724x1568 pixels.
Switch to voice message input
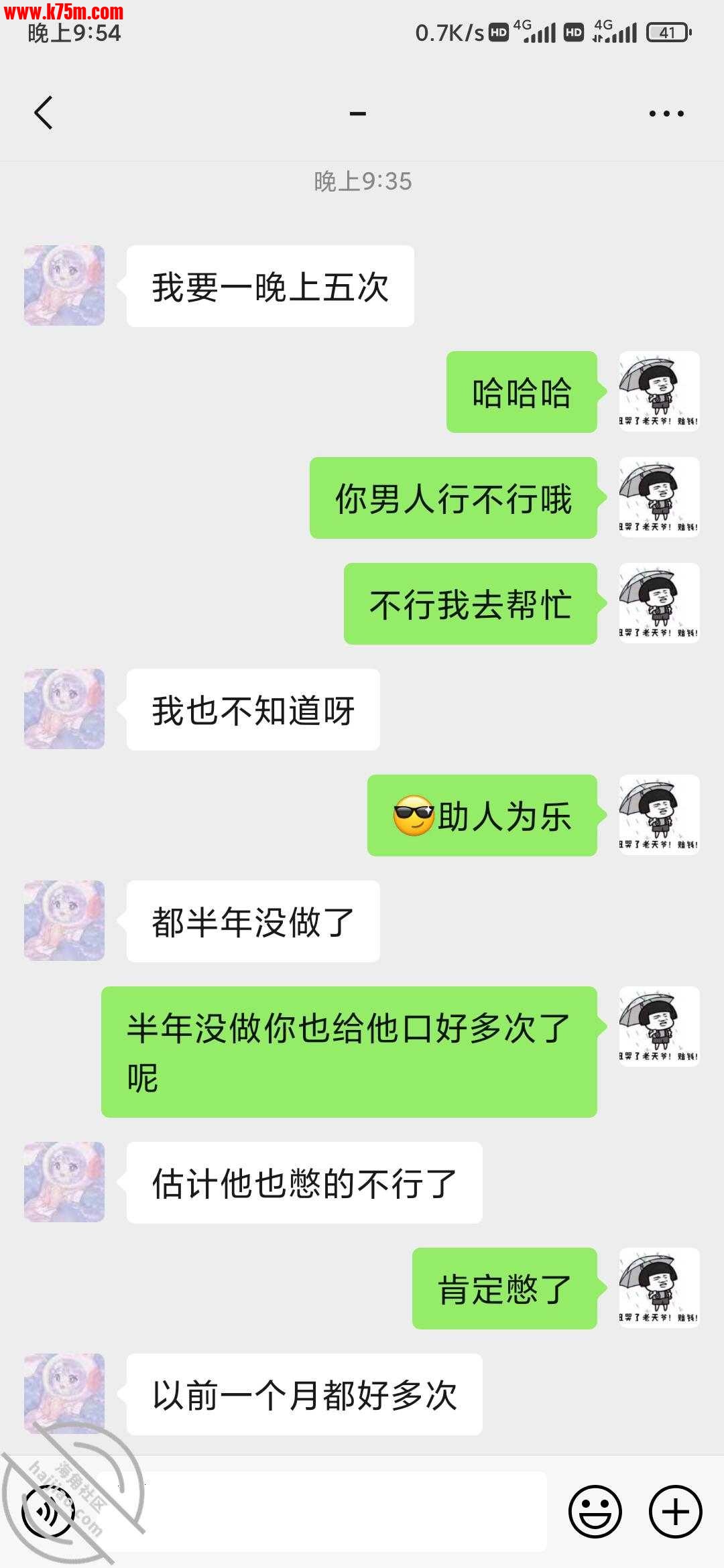[x=48, y=1513]
